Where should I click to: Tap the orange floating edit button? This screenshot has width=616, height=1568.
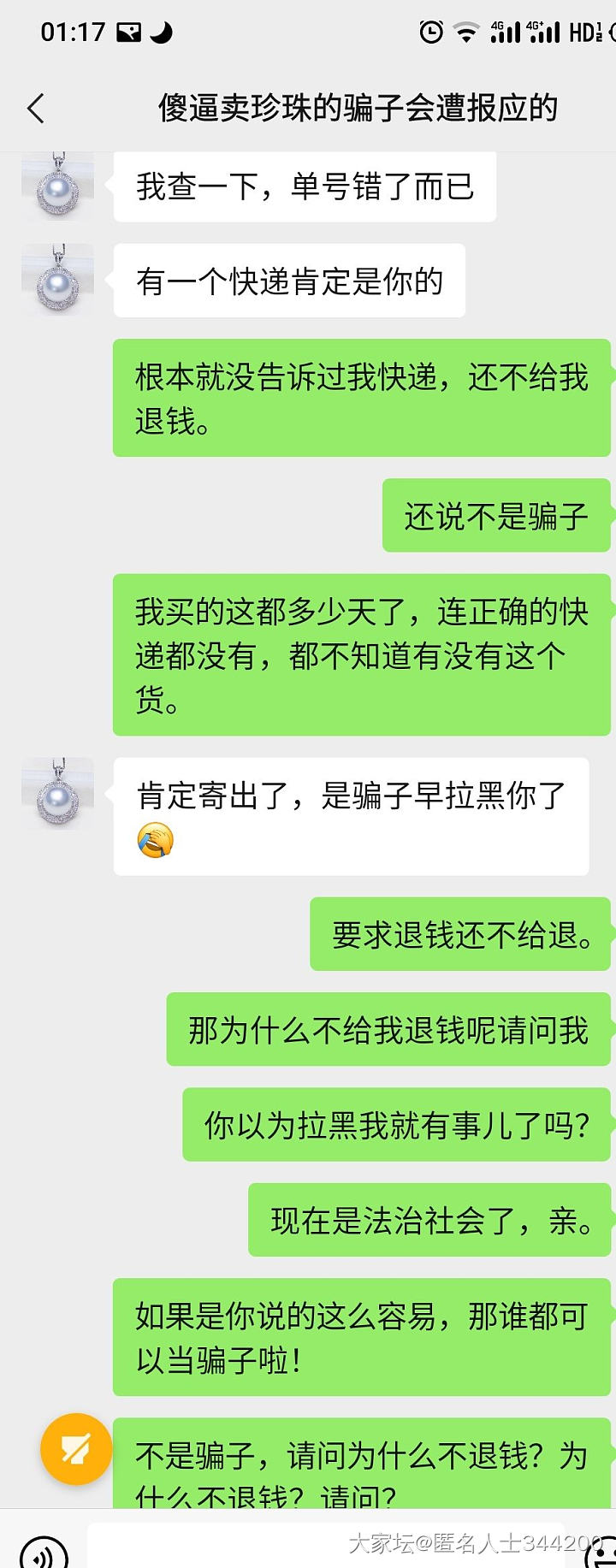coord(76,1448)
